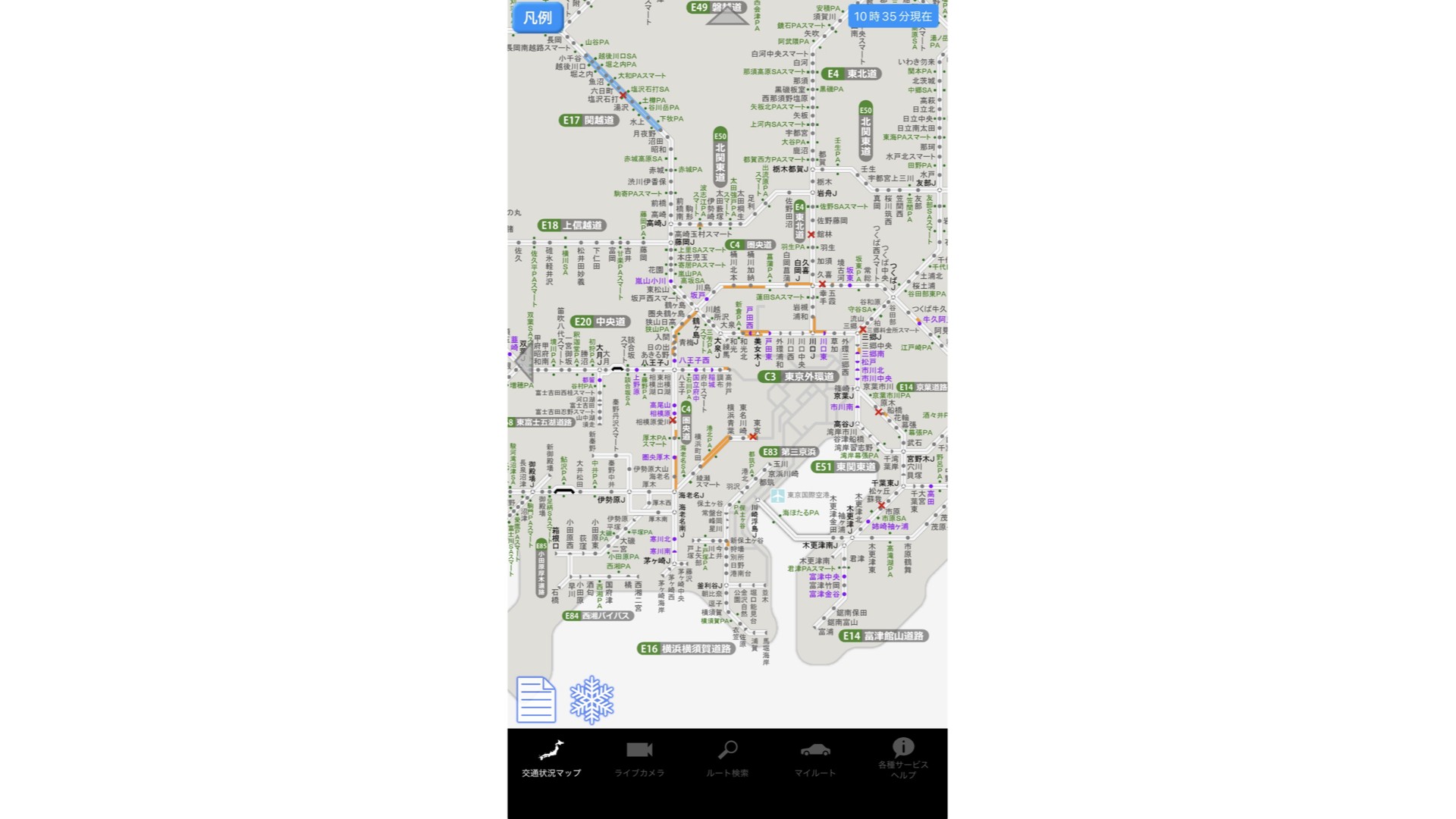This screenshot has width=1456, height=819.
Task: Tap the up arrow to pan map north
Action: [727, 16]
